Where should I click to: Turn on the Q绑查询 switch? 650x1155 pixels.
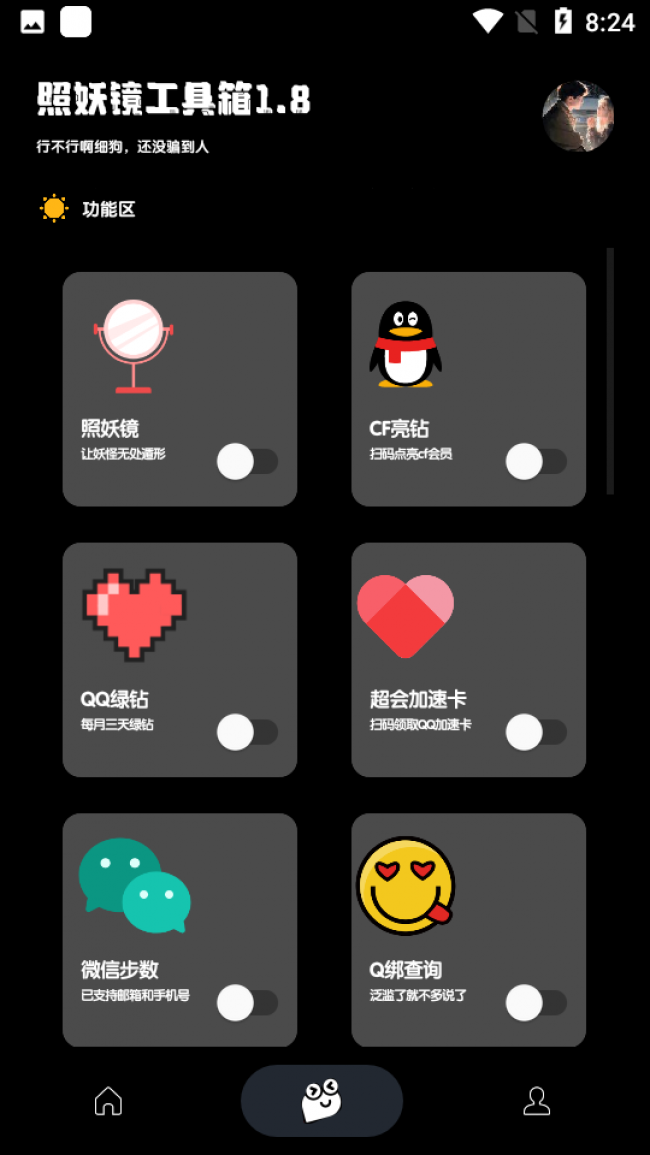pyautogui.click(x=536, y=1002)
